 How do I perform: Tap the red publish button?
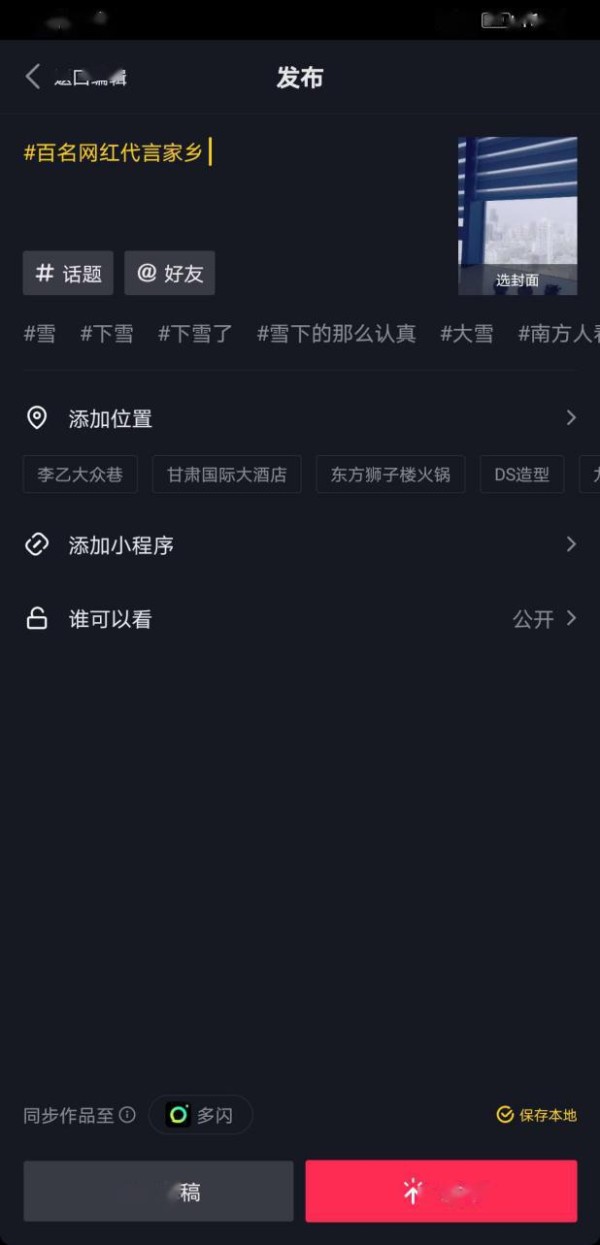441,1191
